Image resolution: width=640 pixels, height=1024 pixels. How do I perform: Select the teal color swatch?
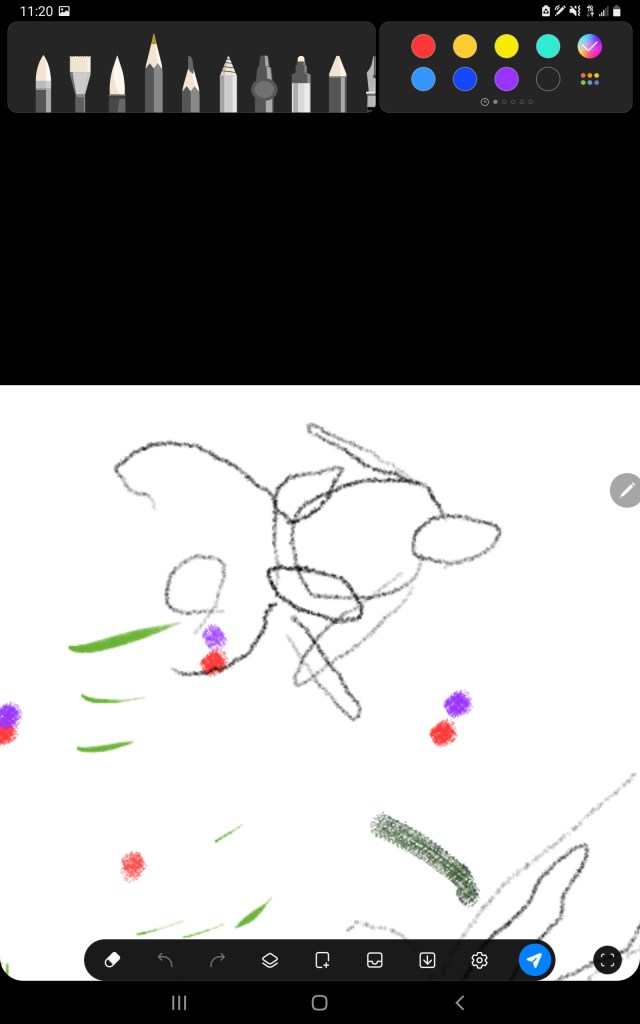pyautogui.click(x=548, y=46)
